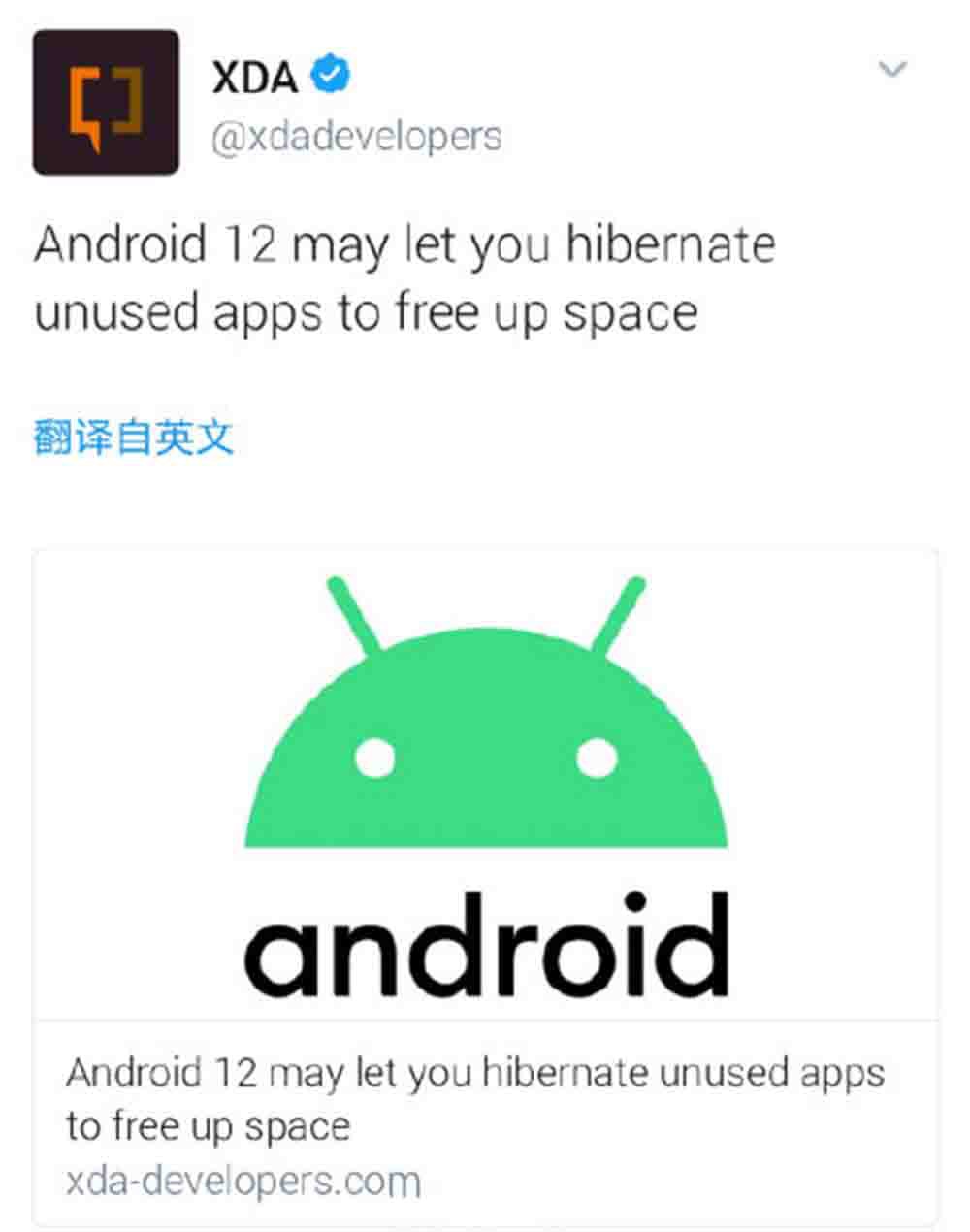Viewport: 970px width, 1232px height.
Task: Expand the tweet options chevron
Action: point(891,69)
